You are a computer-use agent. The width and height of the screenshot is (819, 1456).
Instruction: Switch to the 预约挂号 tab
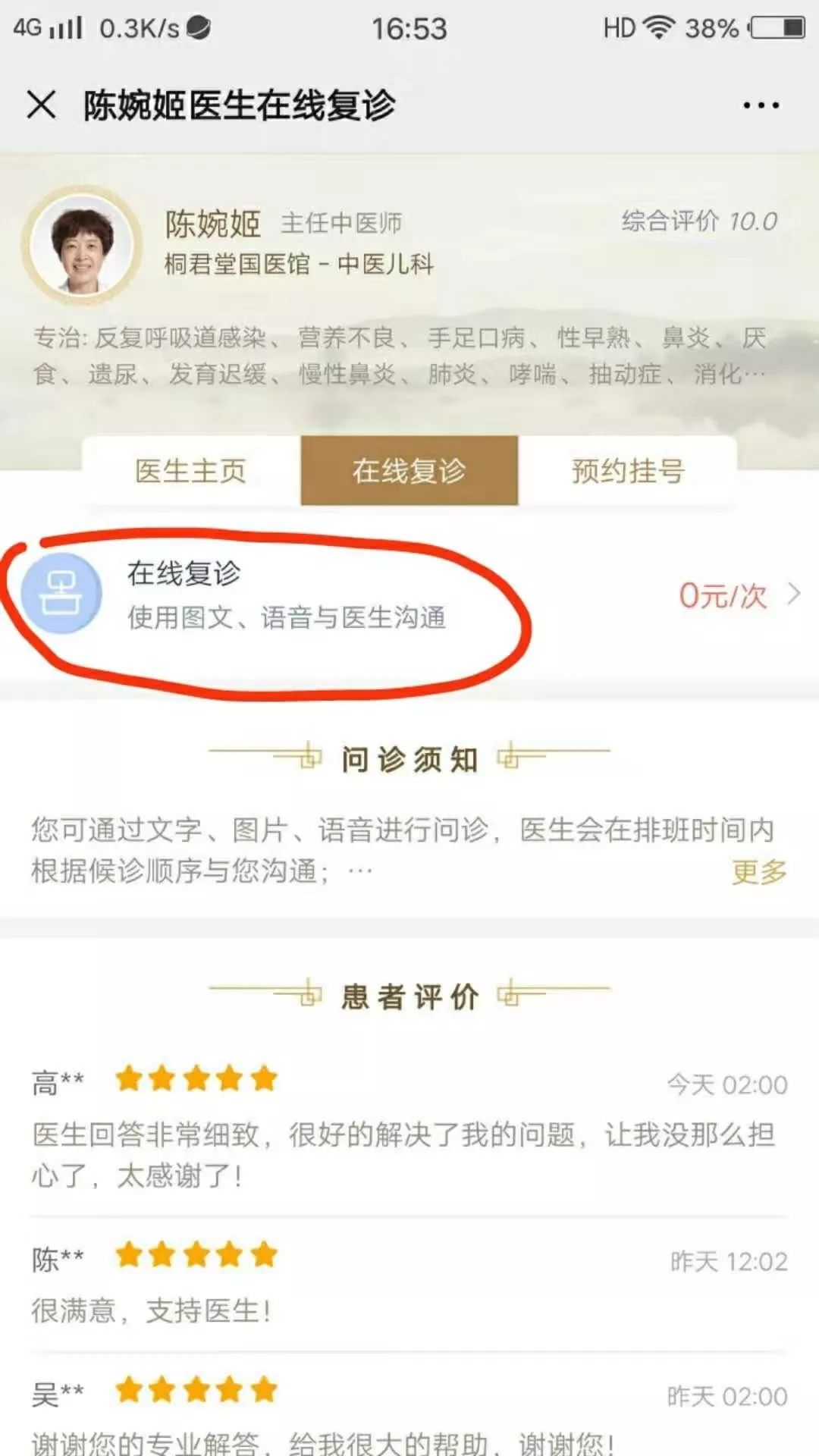pos(628,471)
